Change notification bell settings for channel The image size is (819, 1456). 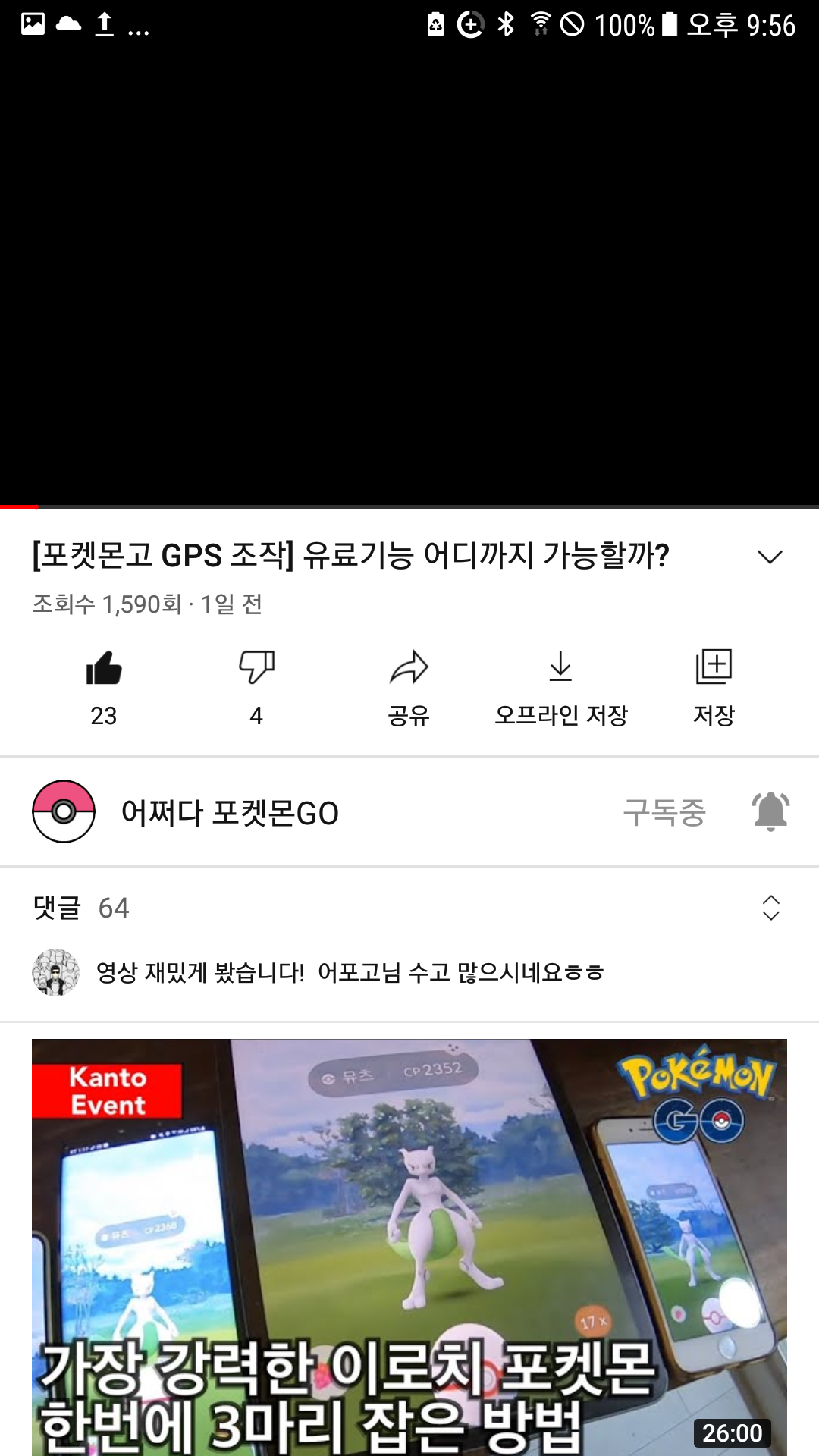(x=770, y=811)
